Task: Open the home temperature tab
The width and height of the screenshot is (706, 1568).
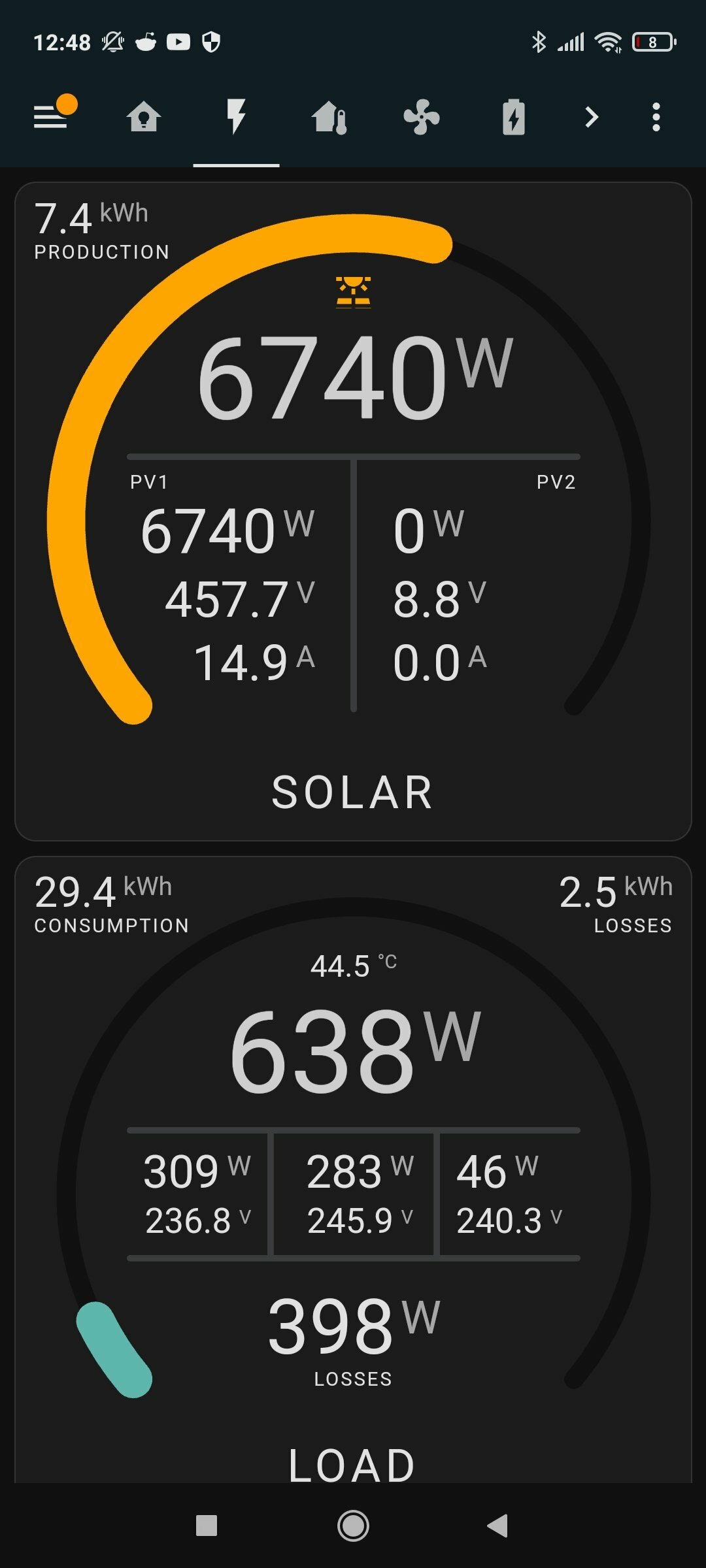Action: 329,118
